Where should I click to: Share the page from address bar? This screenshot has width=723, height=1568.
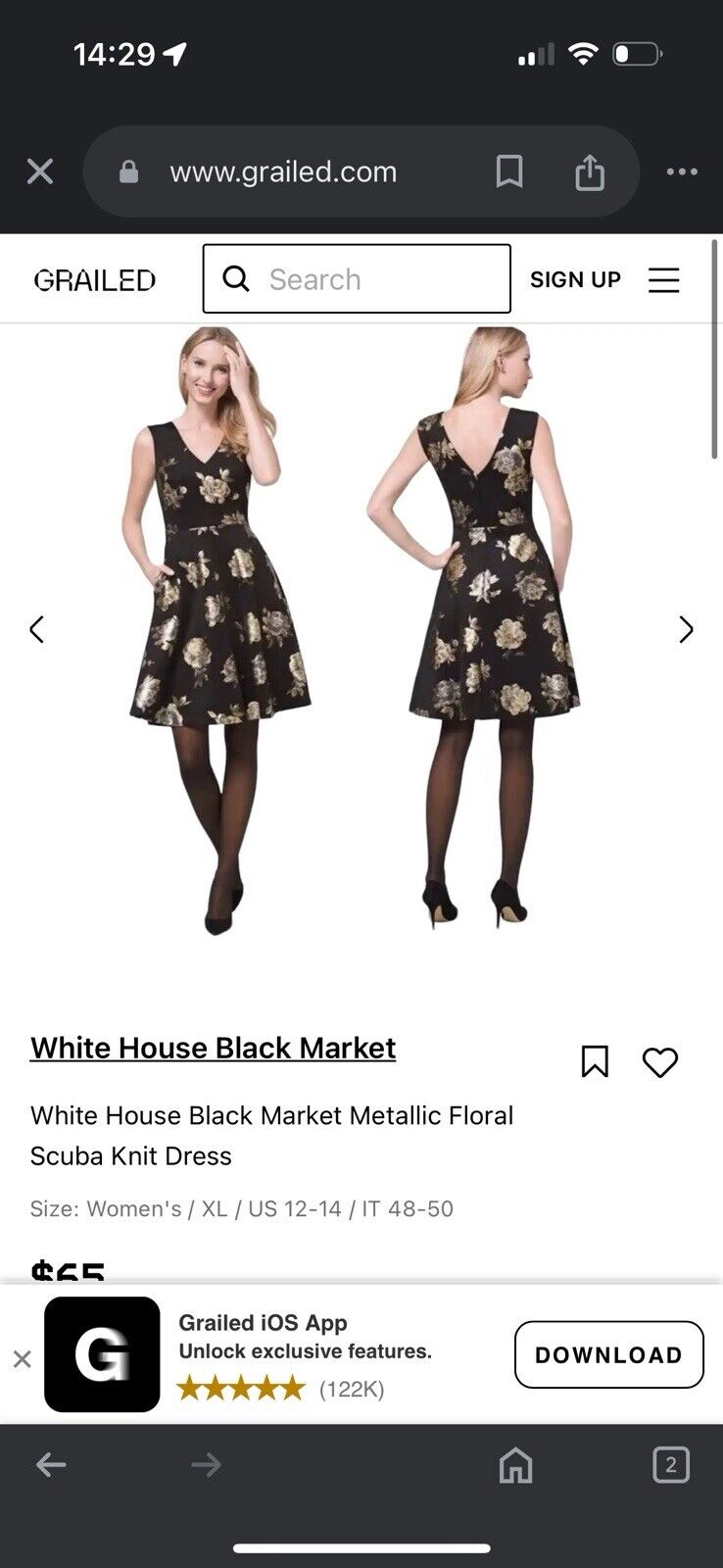pyautogui.click(x=589, y=172)
